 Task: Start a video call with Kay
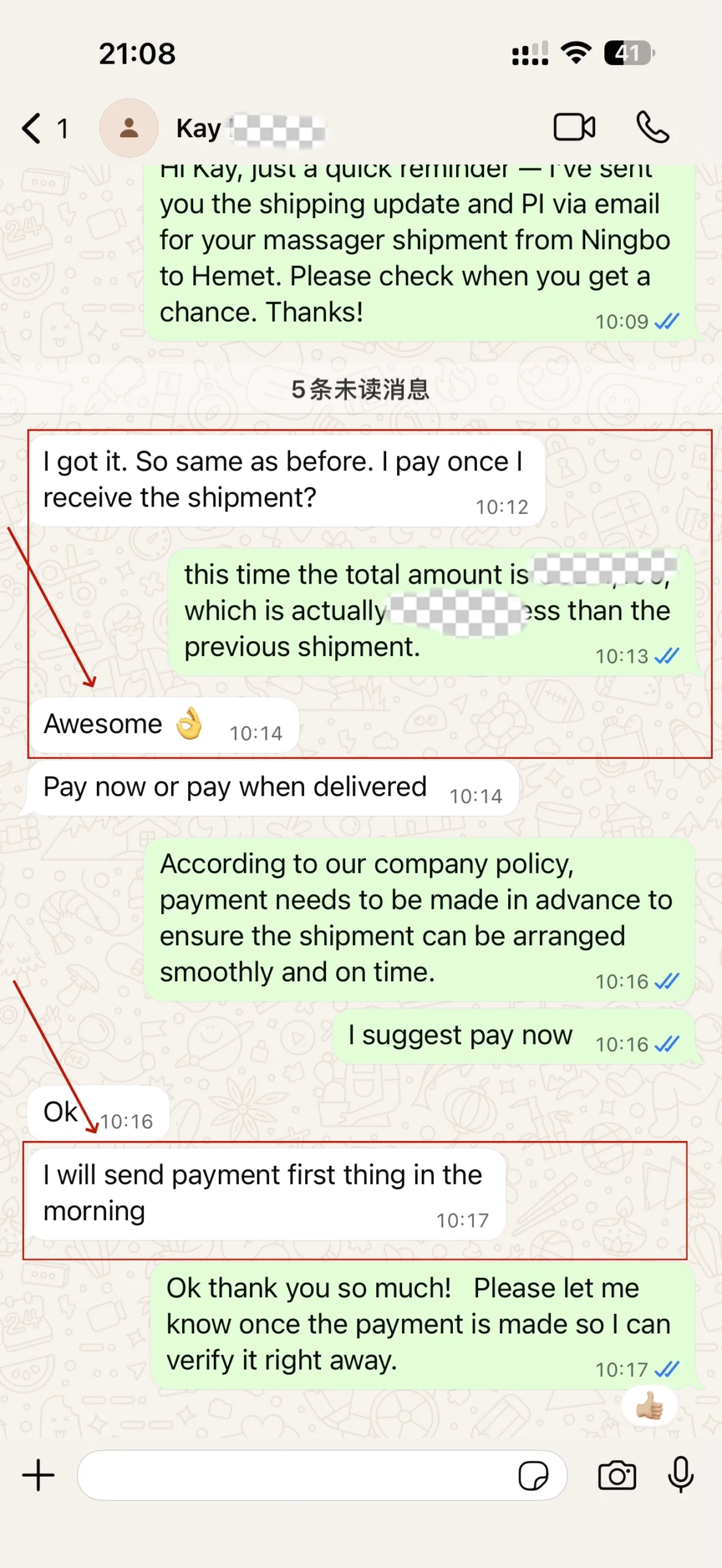coord(575,127)
